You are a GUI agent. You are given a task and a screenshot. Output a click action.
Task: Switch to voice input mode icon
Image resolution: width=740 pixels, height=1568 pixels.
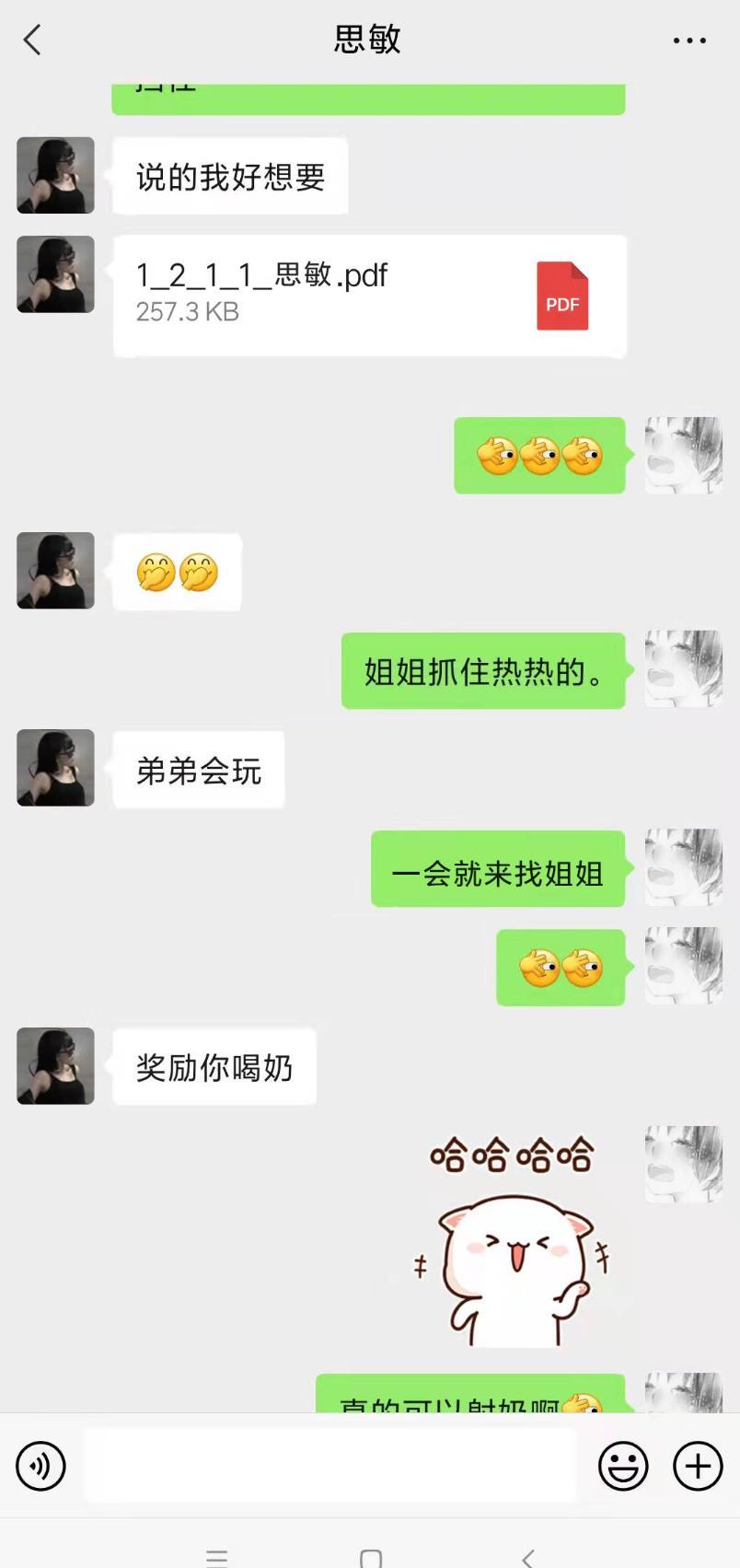pos(40,1464)
